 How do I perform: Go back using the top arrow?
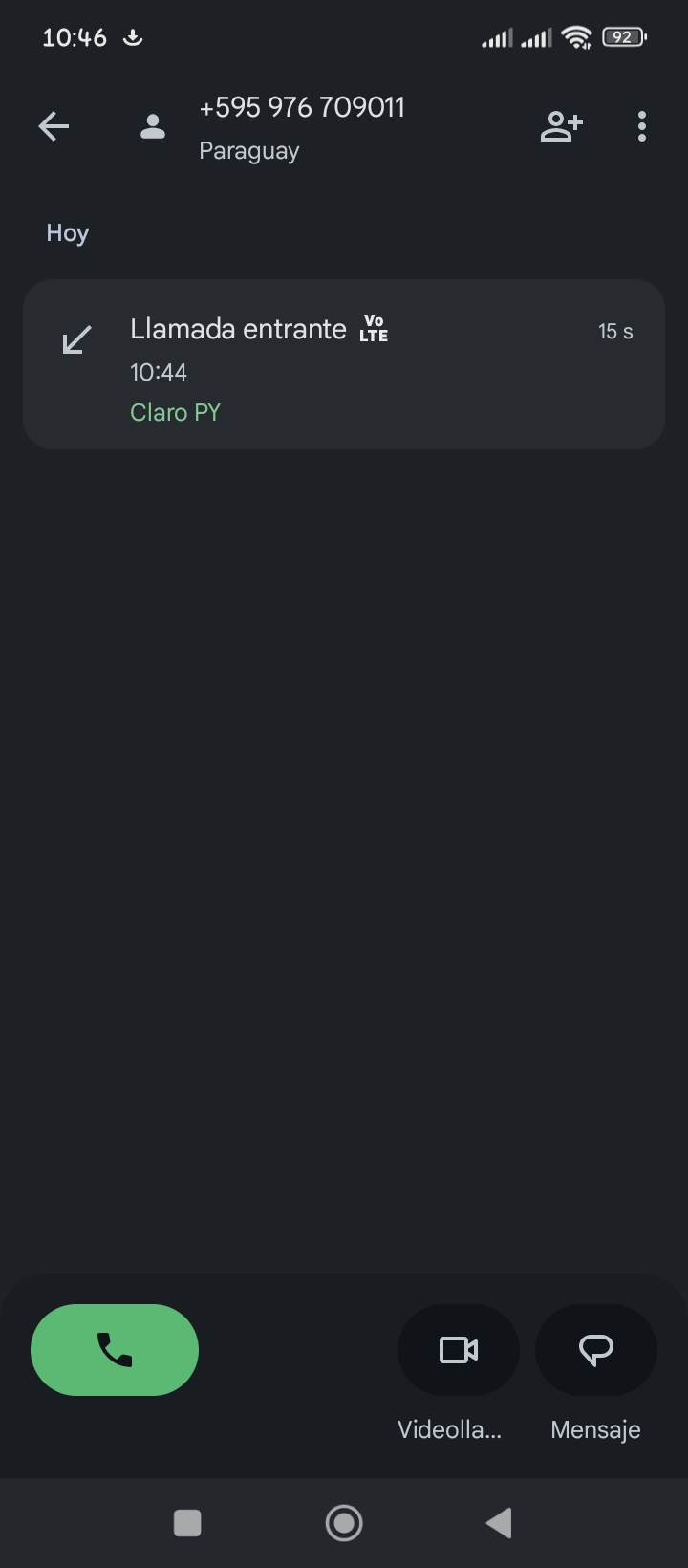click(54, 126)
